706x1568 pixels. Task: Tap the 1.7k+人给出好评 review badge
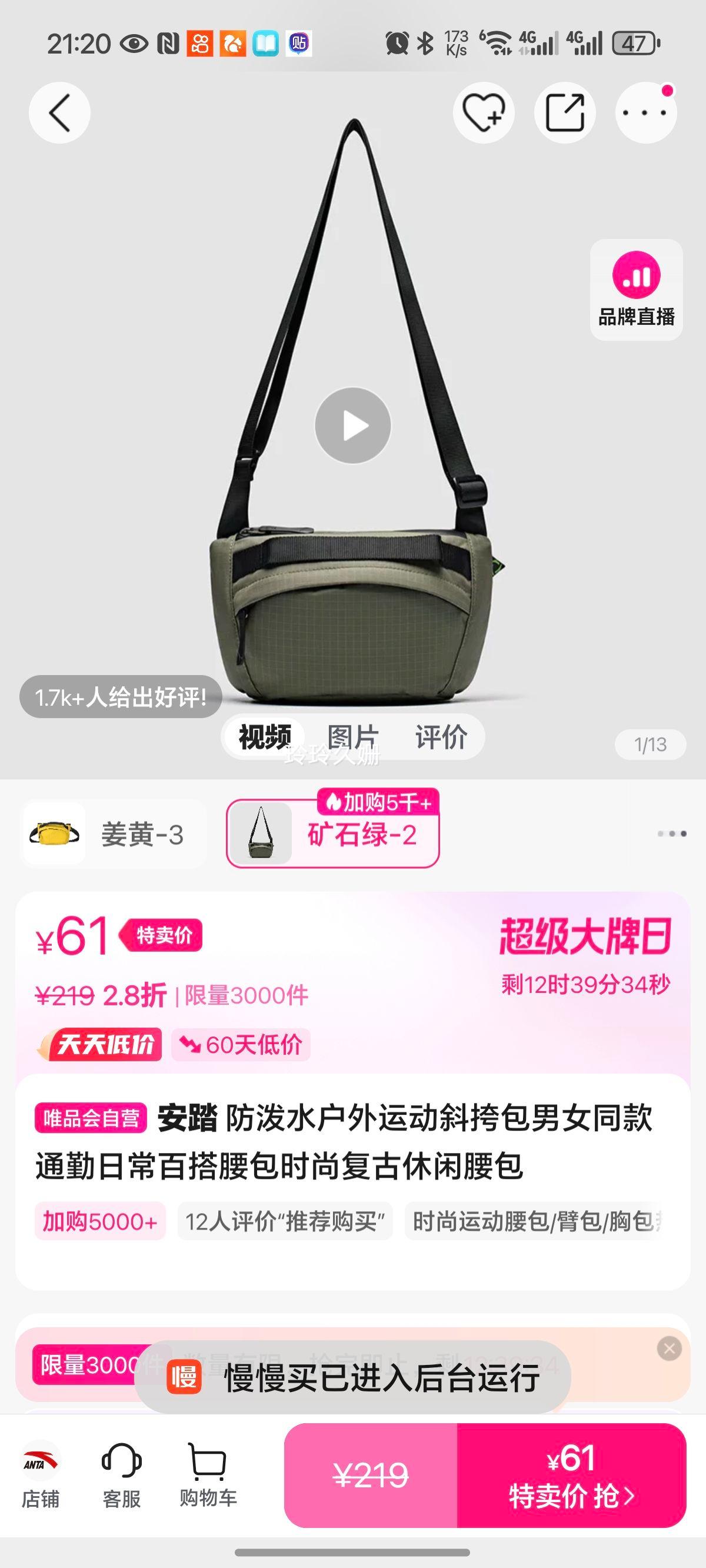point(121,697)
